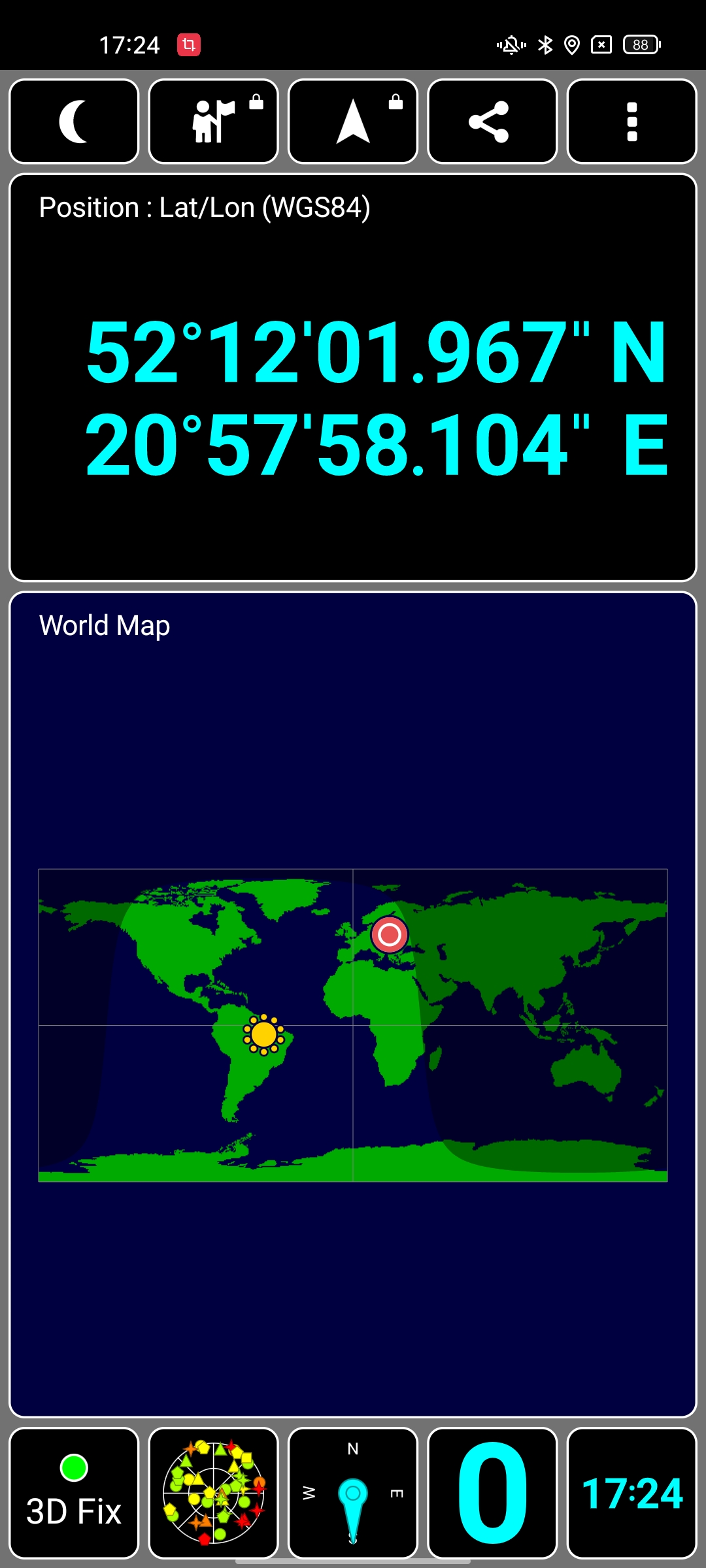Open the 3D Fix status tile
The image size is (706, 1568).
pyautogui.click(x=74, y=1493)
